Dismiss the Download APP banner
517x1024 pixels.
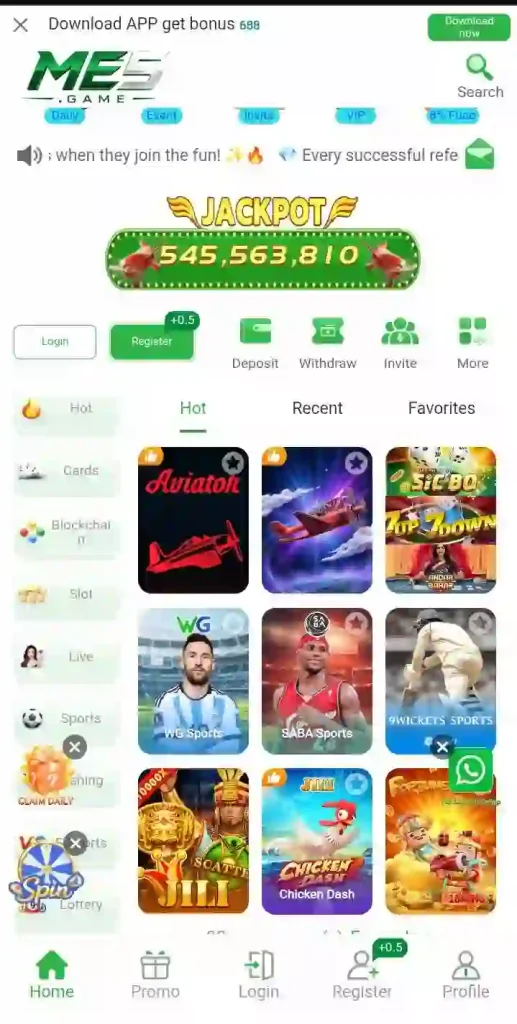(x=20, y=25)
